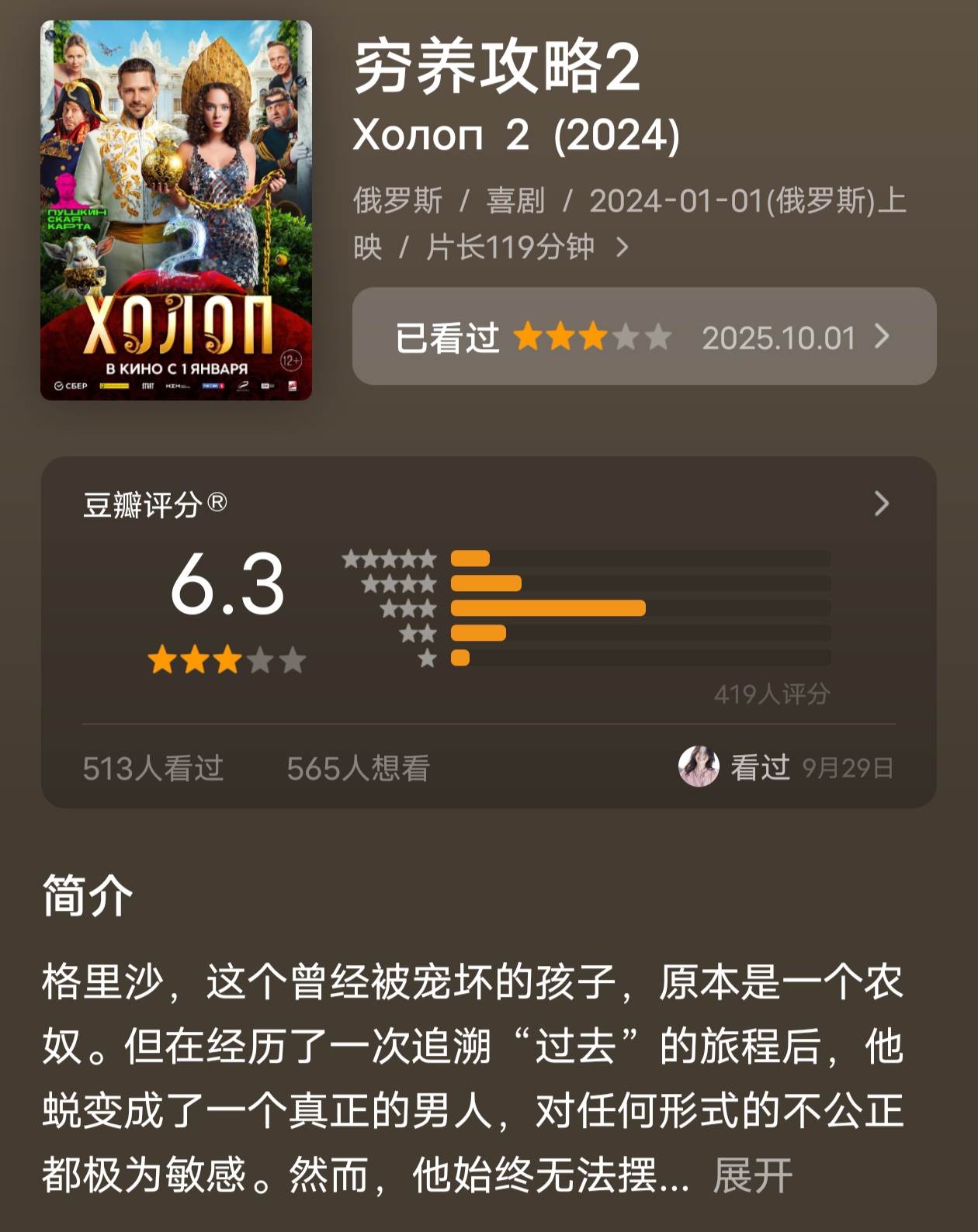978x1232 pixels.
Task: Open my 已看过 rating dated 2025.10.01
Action: 643,337
